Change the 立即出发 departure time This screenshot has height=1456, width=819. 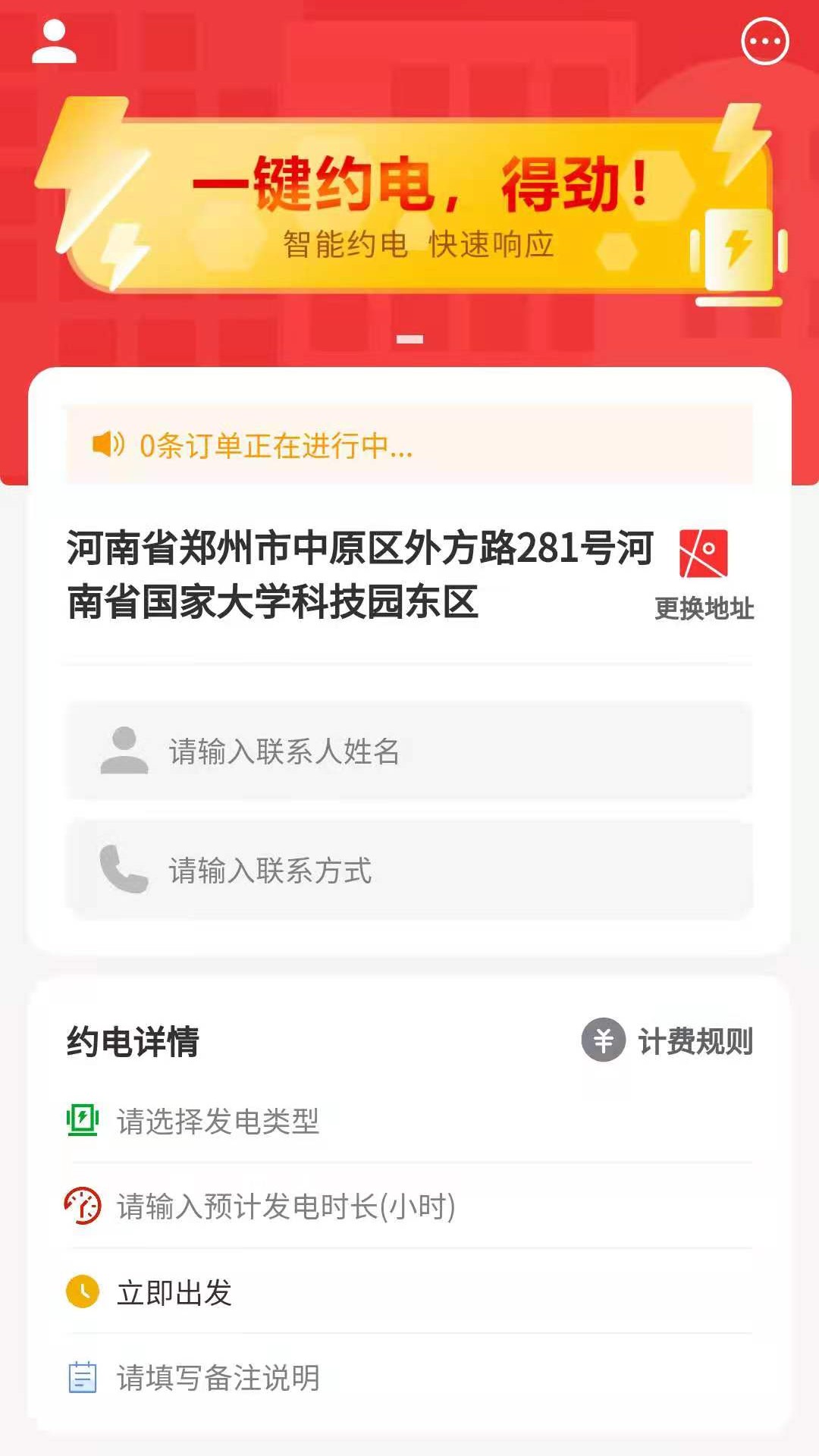tap(409, 1291)
